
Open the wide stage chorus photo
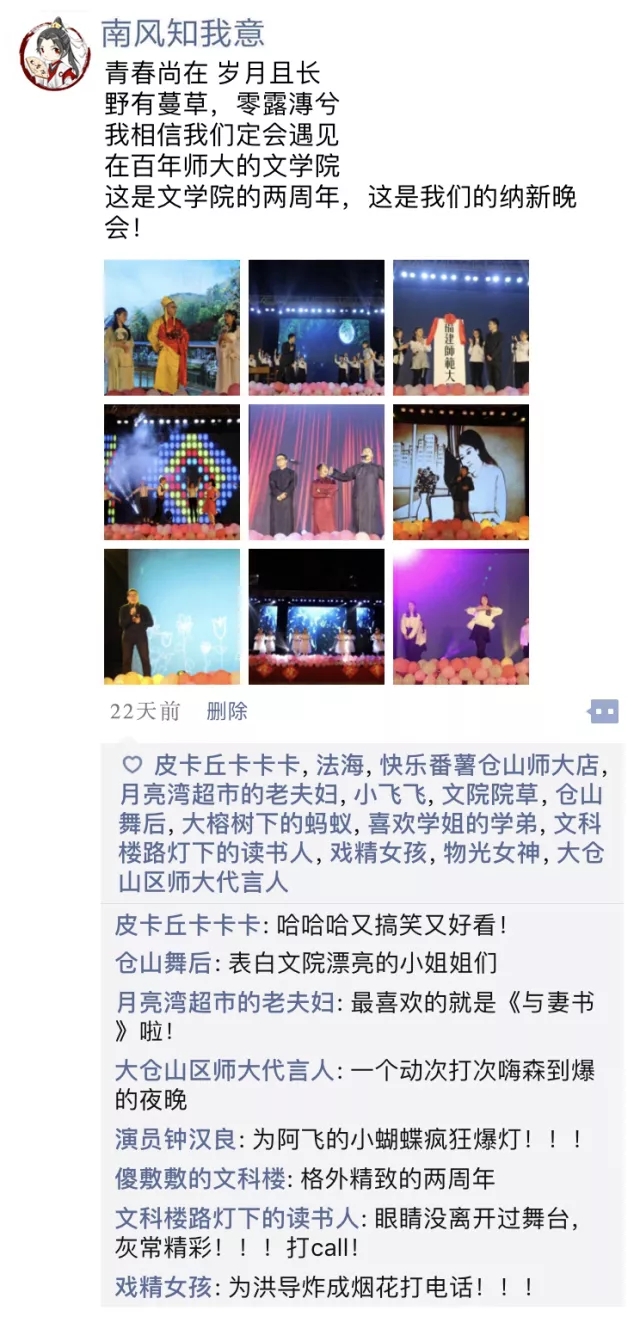point(316,616)
